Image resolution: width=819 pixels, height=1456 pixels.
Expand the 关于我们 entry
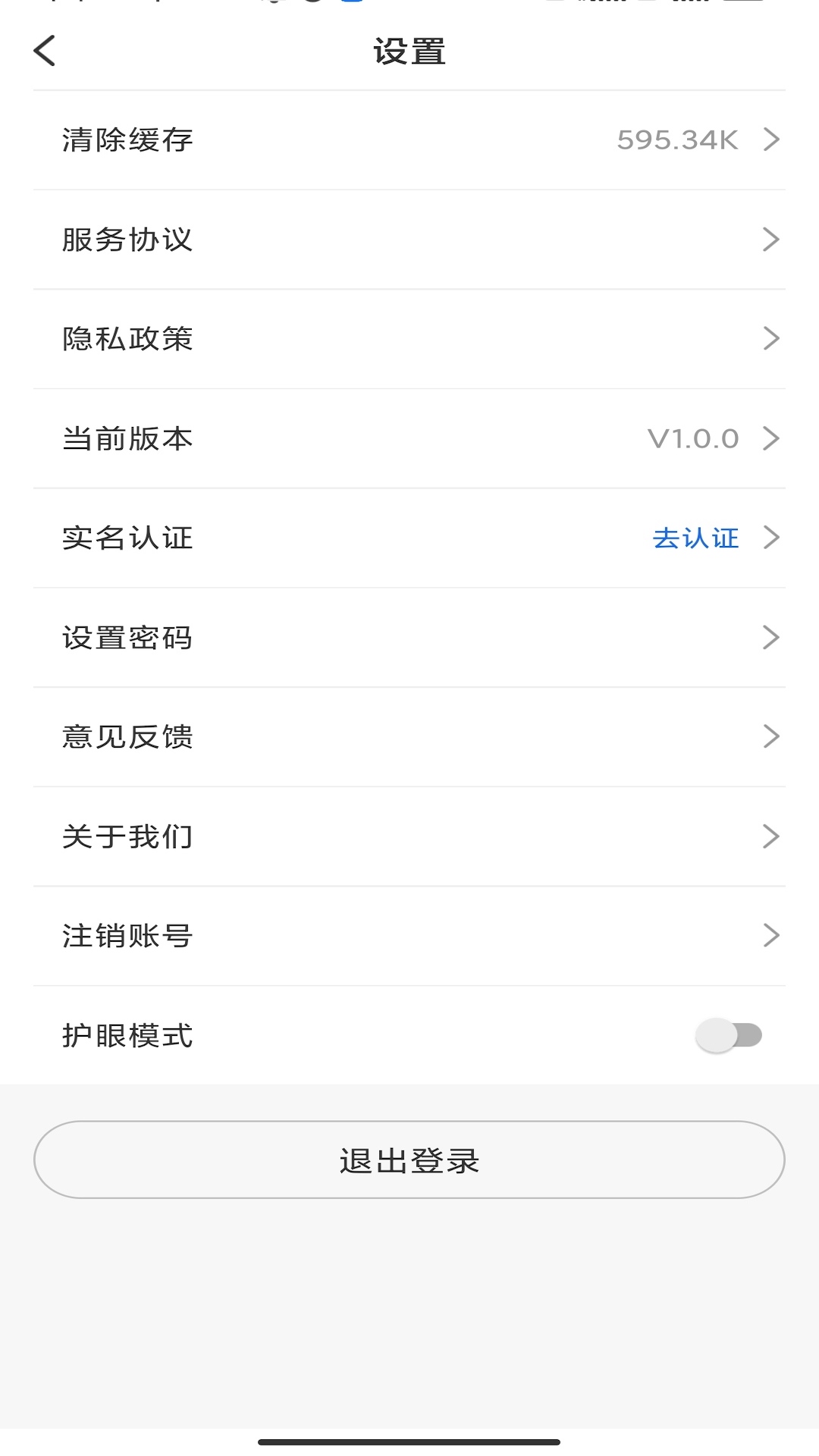click(772, 836)
